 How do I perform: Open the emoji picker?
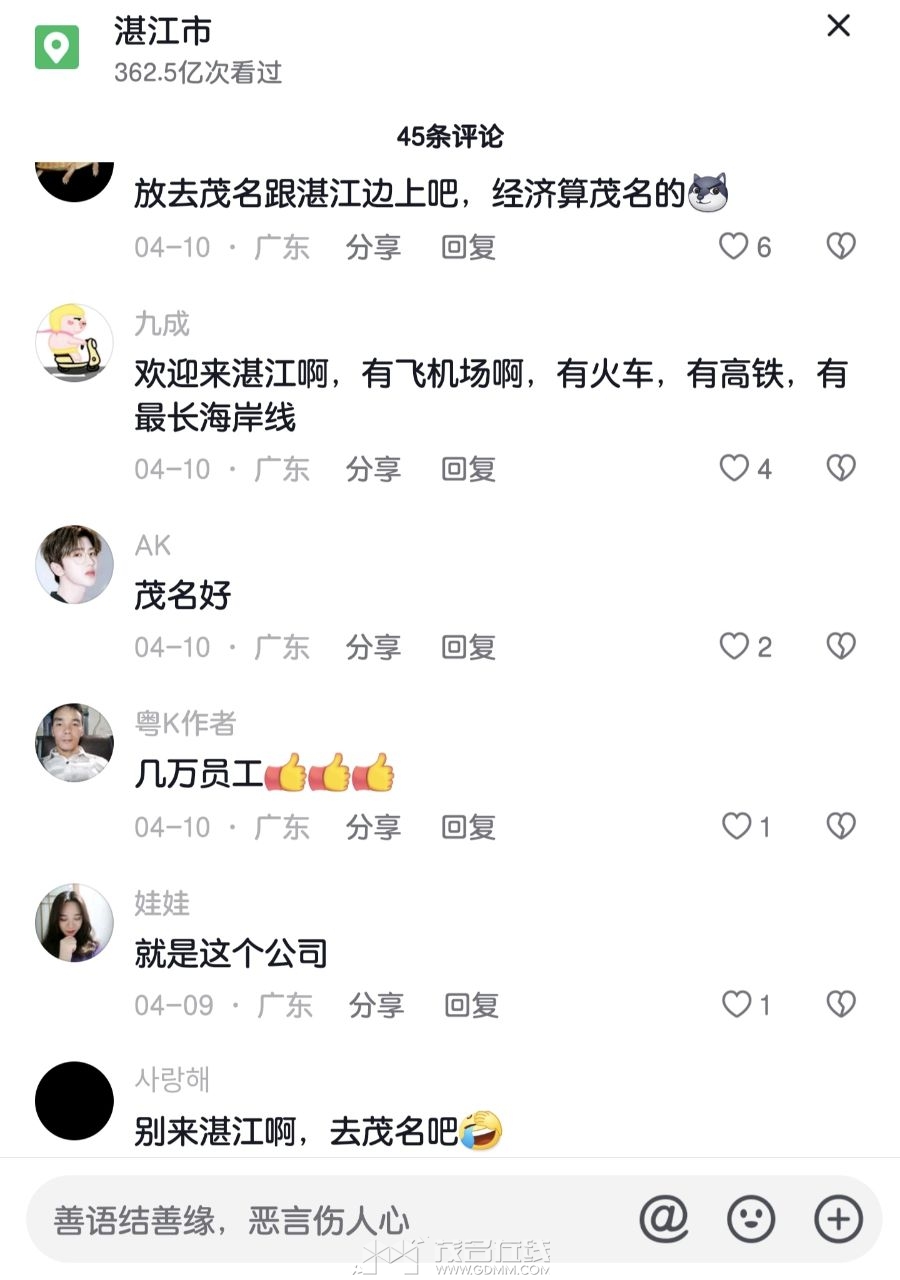click(751, 1219)
